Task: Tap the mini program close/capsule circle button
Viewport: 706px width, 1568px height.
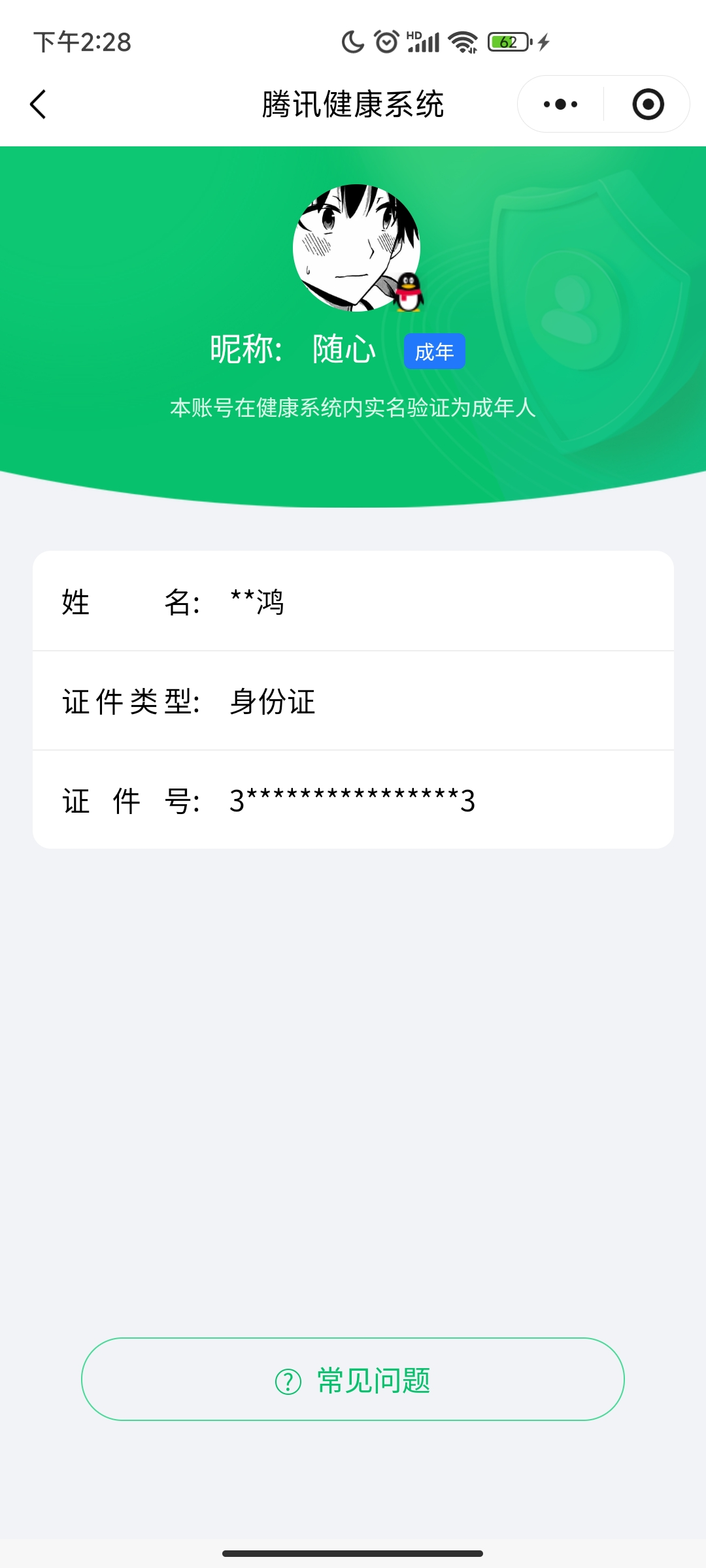Action: click(647, 105)
